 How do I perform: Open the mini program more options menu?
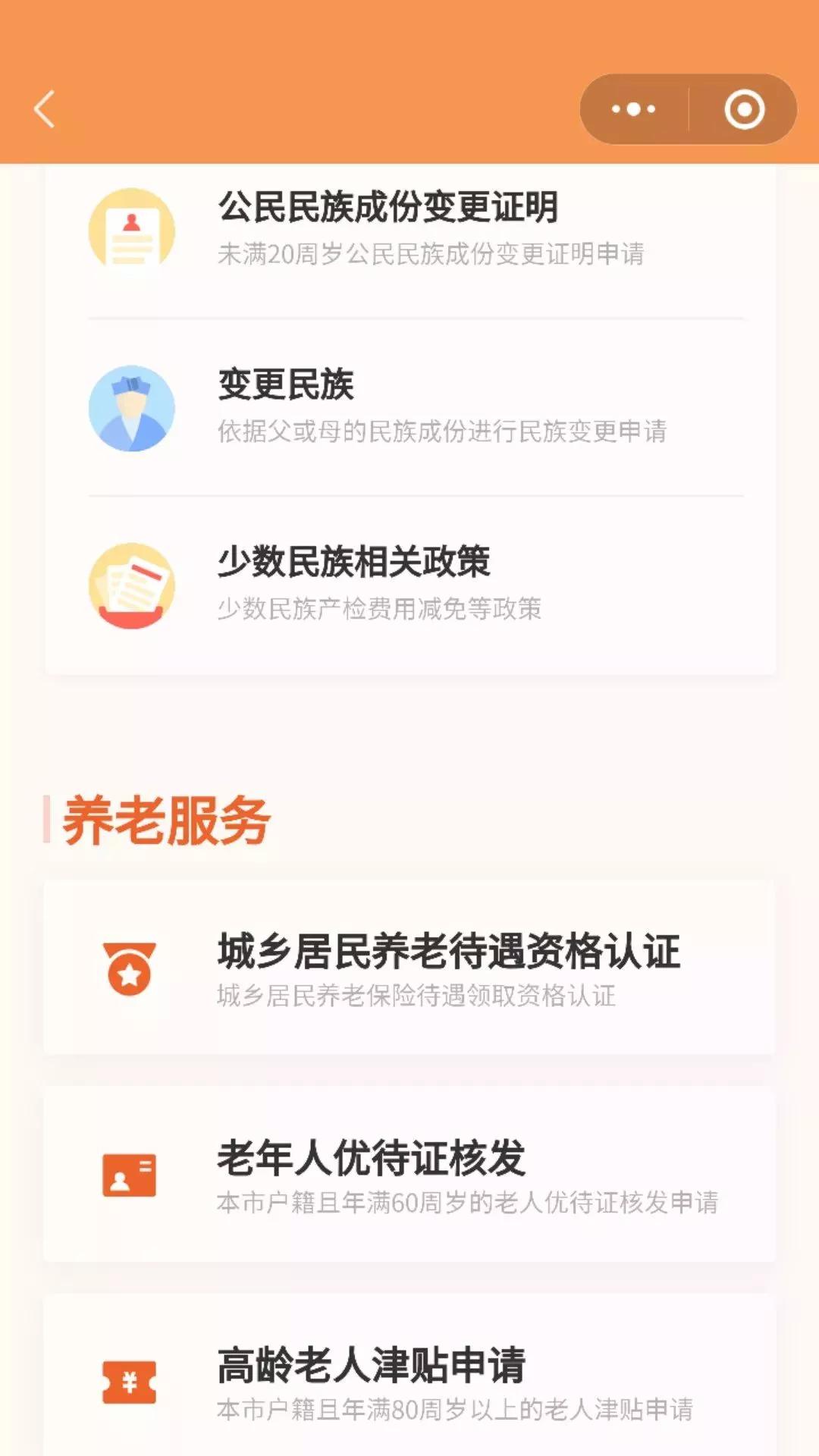pyautogui.click(x=634, y=109)
